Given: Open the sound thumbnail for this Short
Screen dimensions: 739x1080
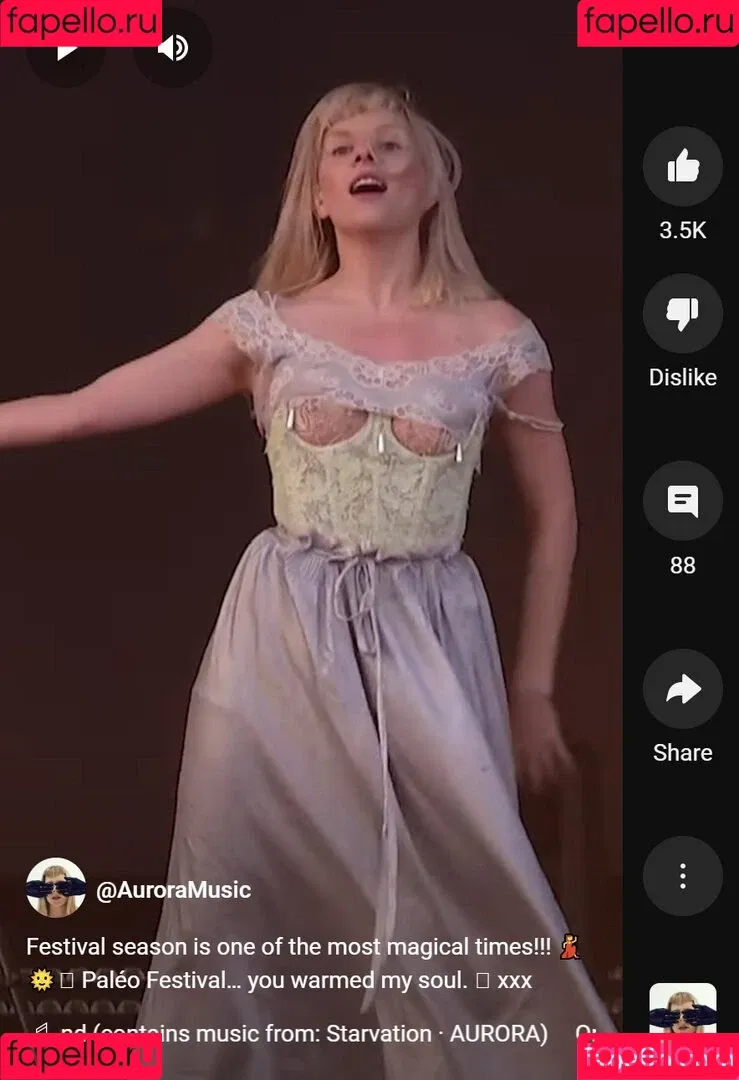Looking at the screenshot, I should pos(682,1010).
